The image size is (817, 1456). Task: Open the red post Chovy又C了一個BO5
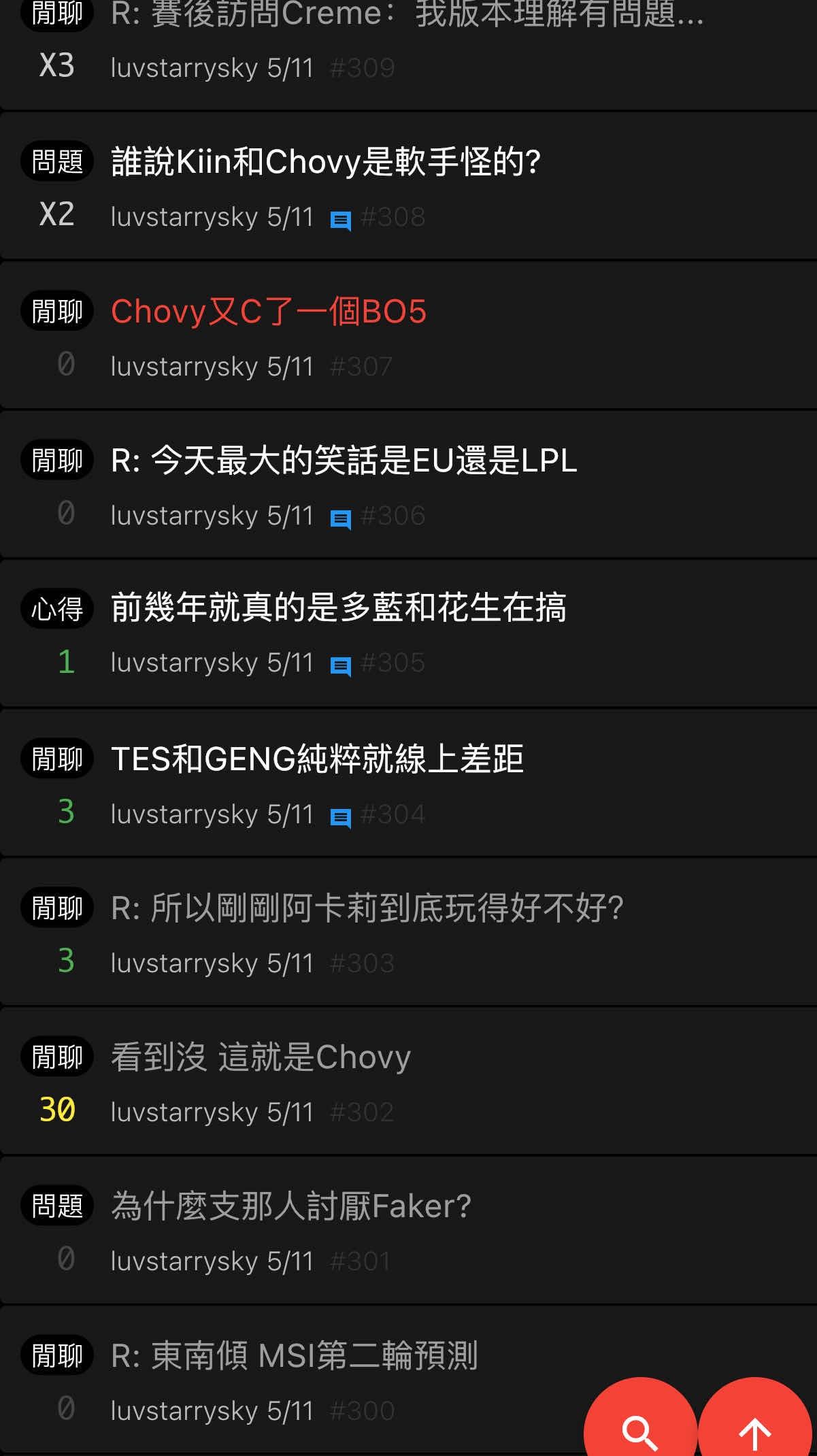coord(269,312)
